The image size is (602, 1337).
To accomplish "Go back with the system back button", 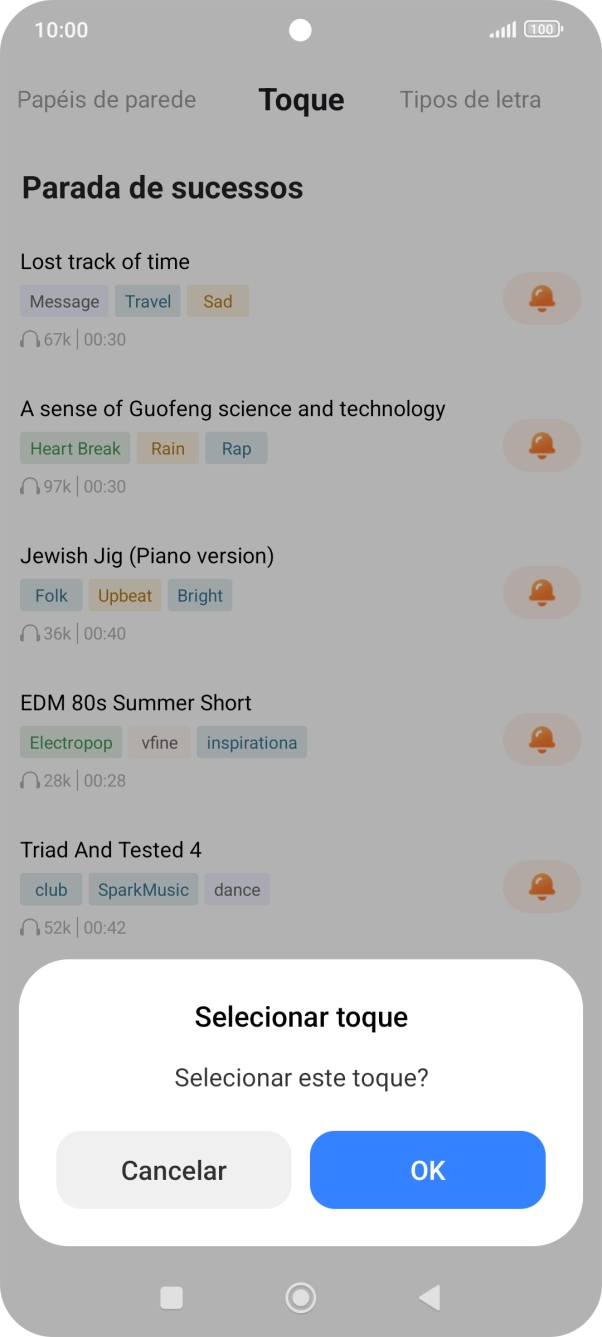I will (x=429, y=1298).
